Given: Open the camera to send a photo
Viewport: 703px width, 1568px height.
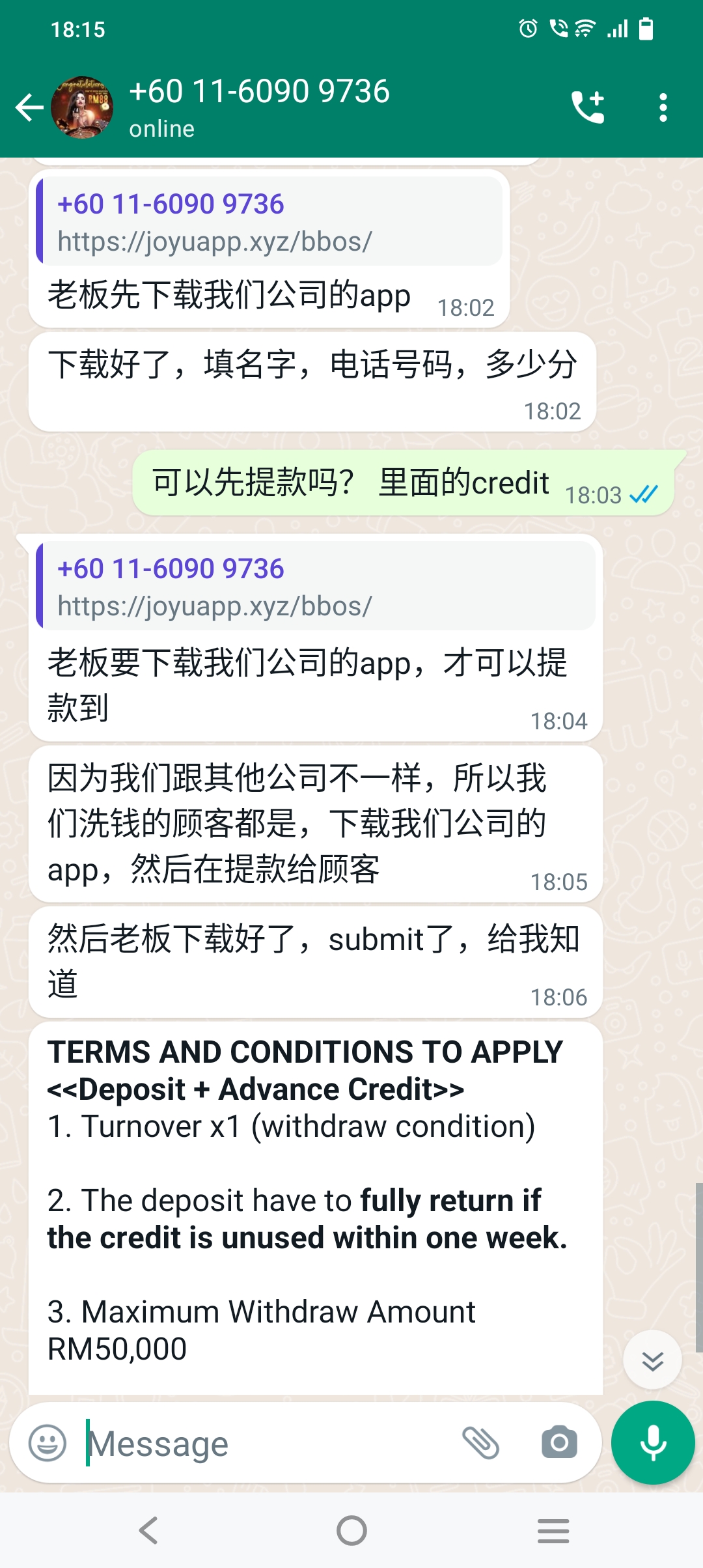Looking at the screenshot, I should click(x=559, y=1443).
